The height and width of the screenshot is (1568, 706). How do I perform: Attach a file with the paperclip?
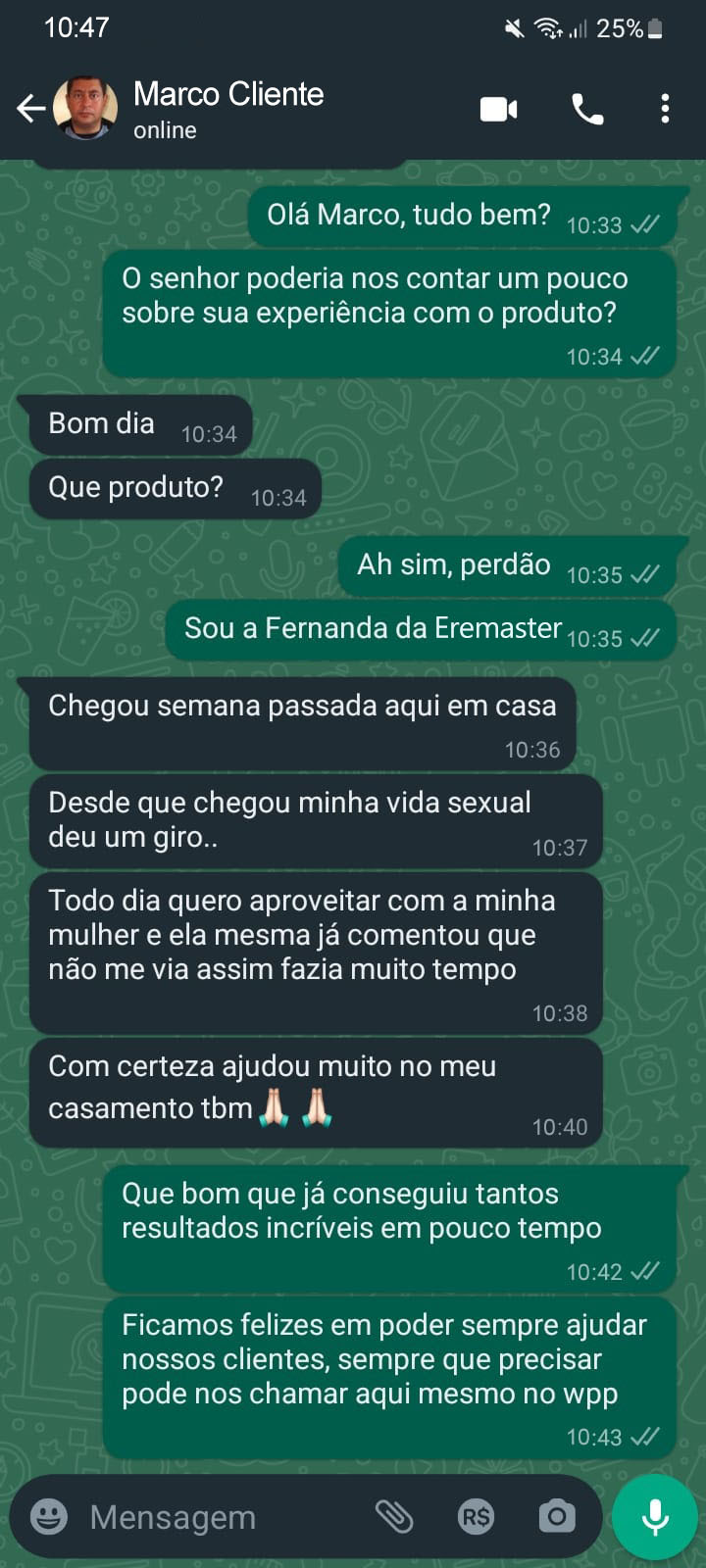pyautogui.click(x=394, y=1517)
